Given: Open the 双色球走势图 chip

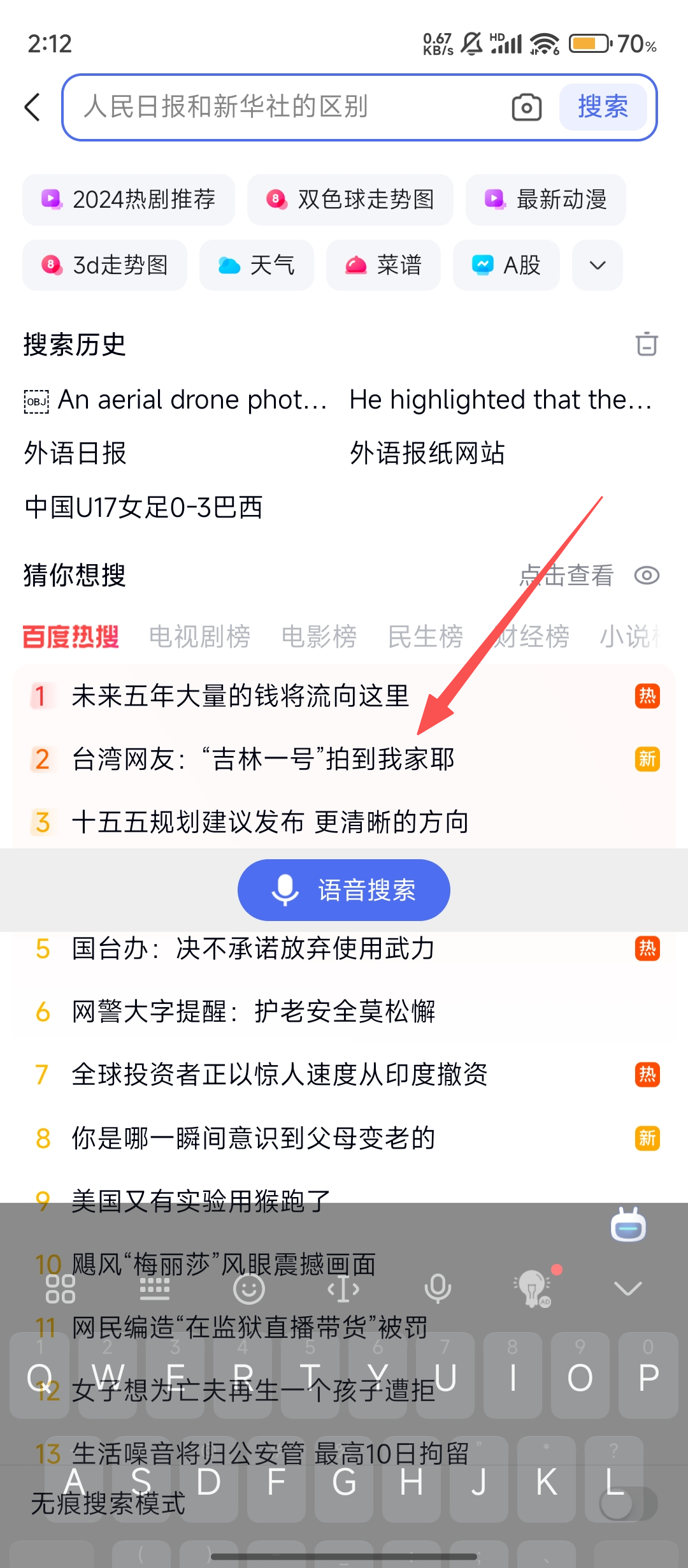Looking at the screenshot, I should (350, 200).
